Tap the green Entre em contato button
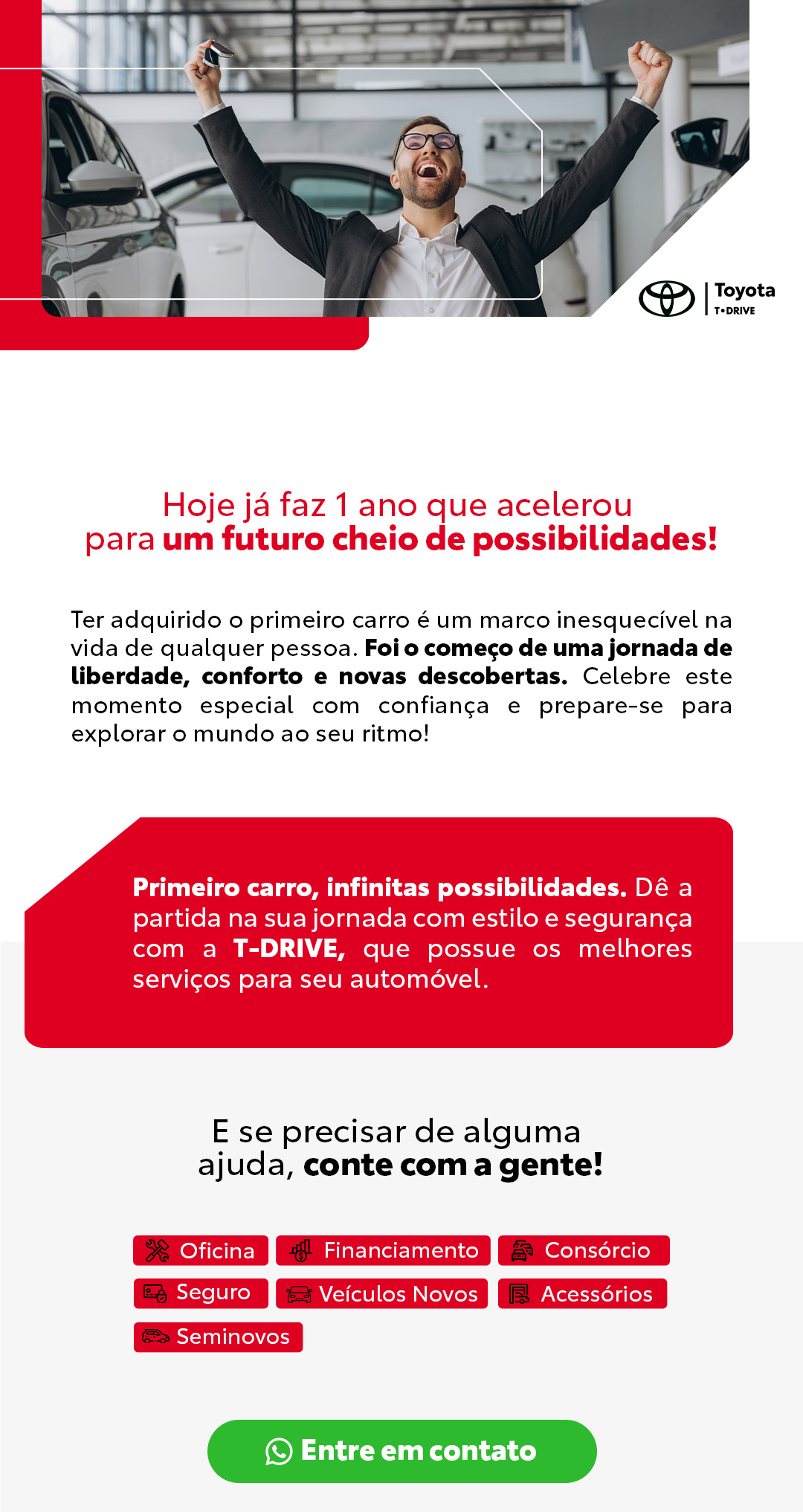The image size is (803, 1512). tap(401, 1451)
